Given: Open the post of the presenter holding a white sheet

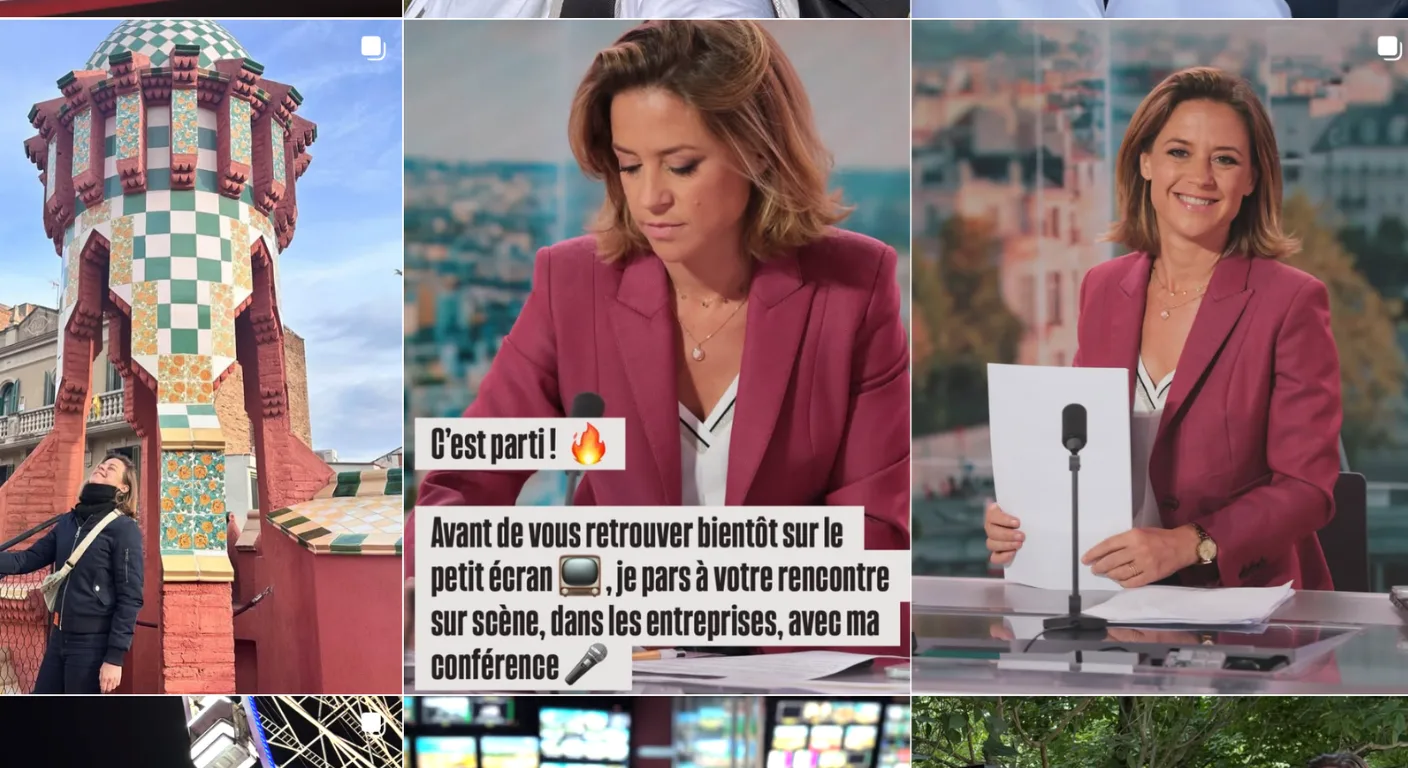Looking at the screenshot, I should [x=1160, y=356].
